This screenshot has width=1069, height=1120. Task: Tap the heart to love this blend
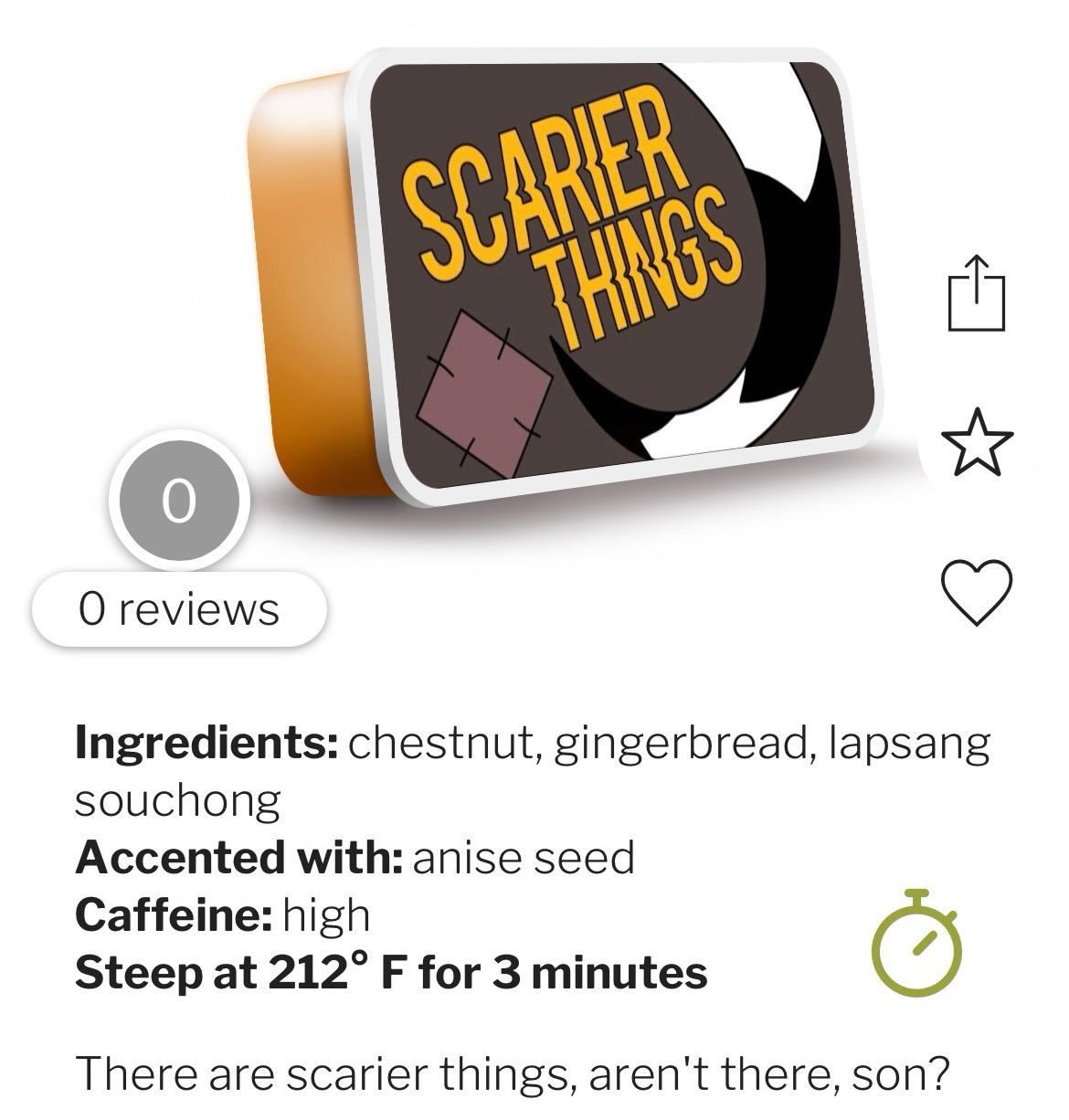[x=976, y=591]
